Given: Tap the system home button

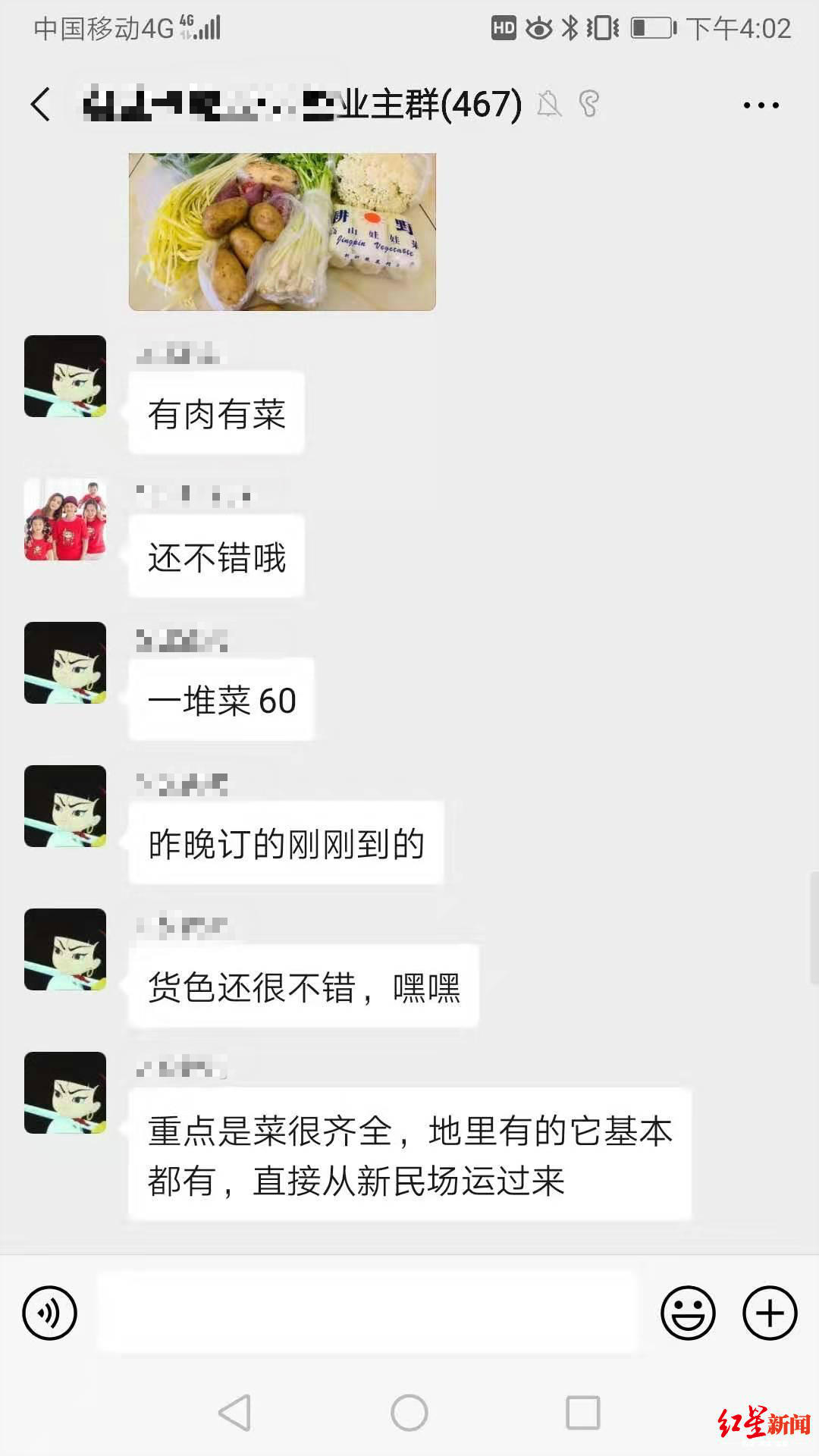Looking at the screenshot, I should click(409, 1413).
